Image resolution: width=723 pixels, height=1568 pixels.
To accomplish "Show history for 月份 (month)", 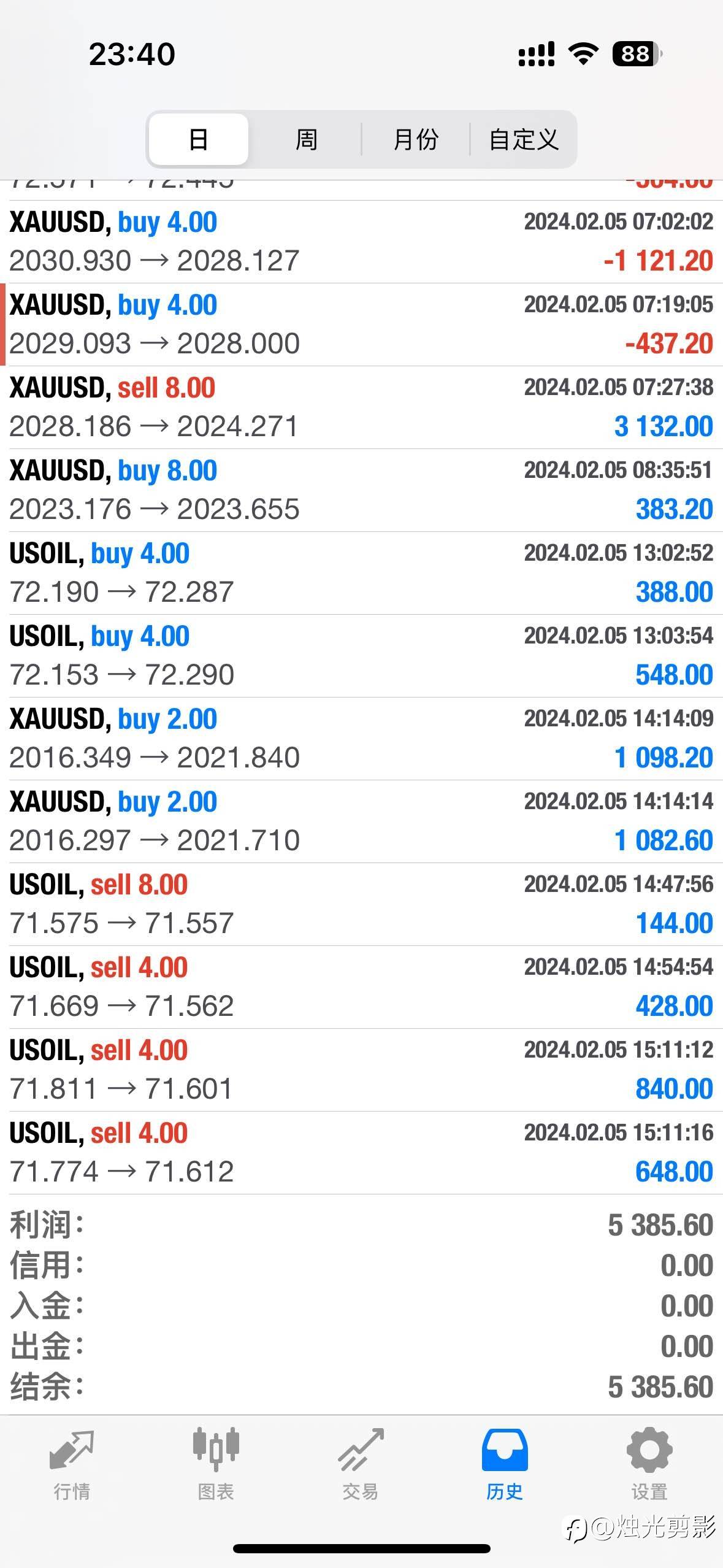I will click(x=415, y=139).
